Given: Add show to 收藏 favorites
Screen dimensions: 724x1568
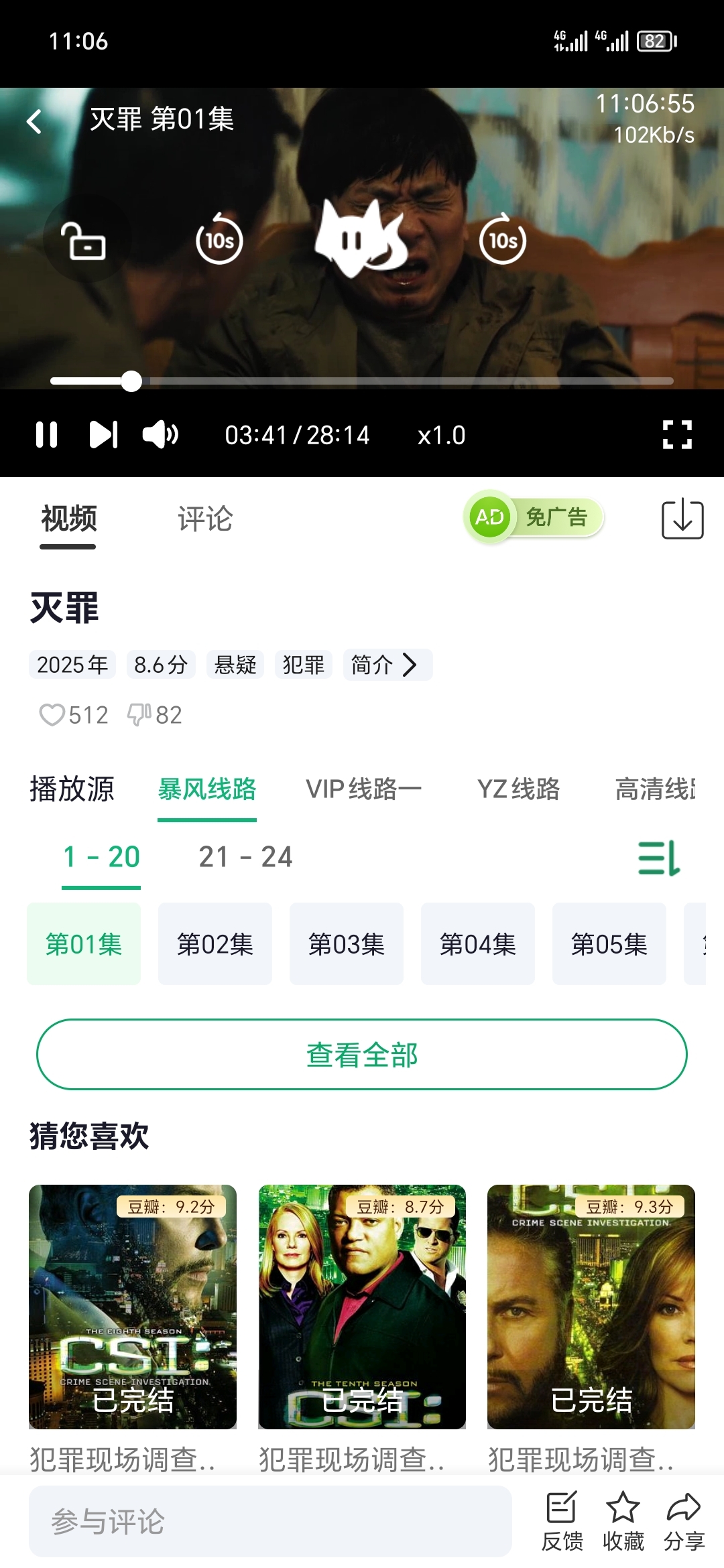Looking at the screenshot, I should tap(623, 1522).
